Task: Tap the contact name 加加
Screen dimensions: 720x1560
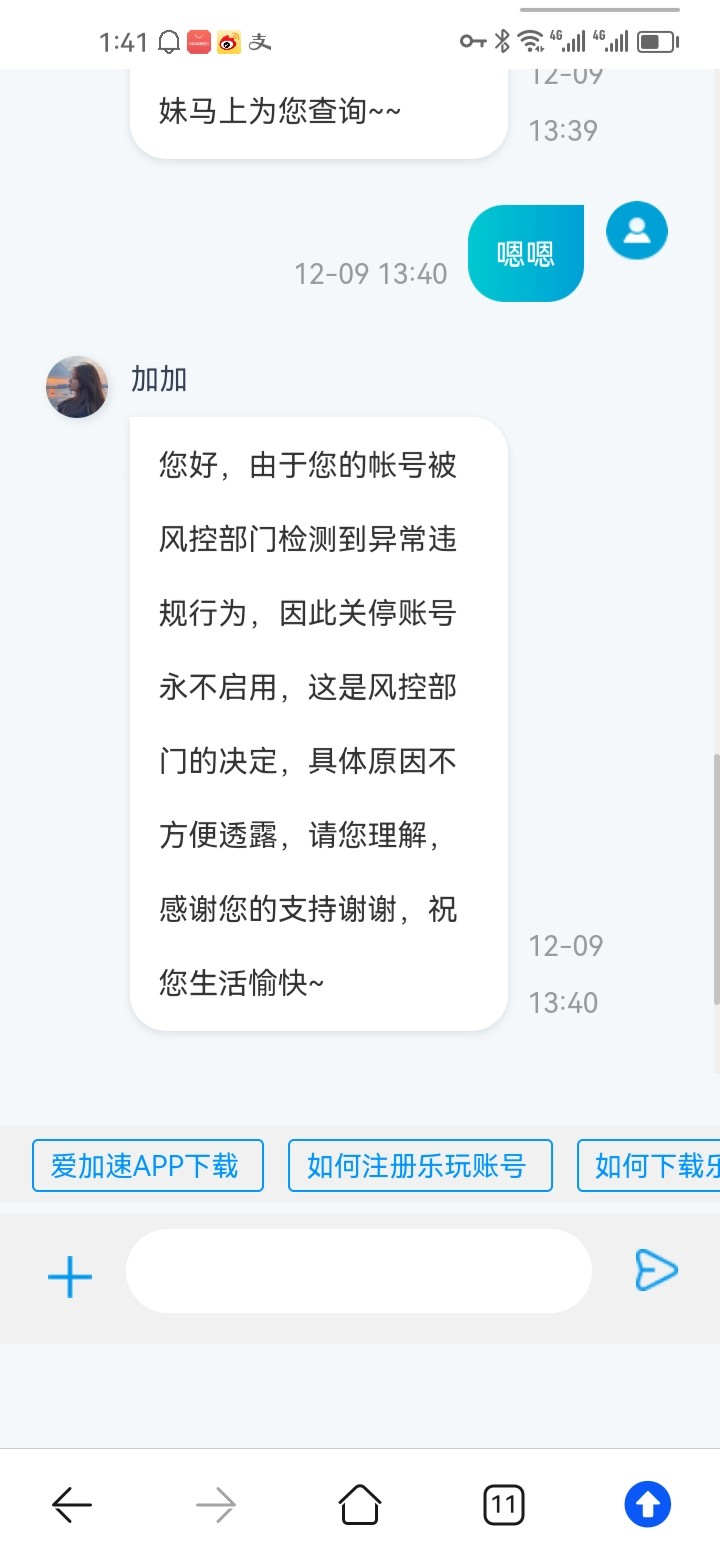Action: [158, 380]
